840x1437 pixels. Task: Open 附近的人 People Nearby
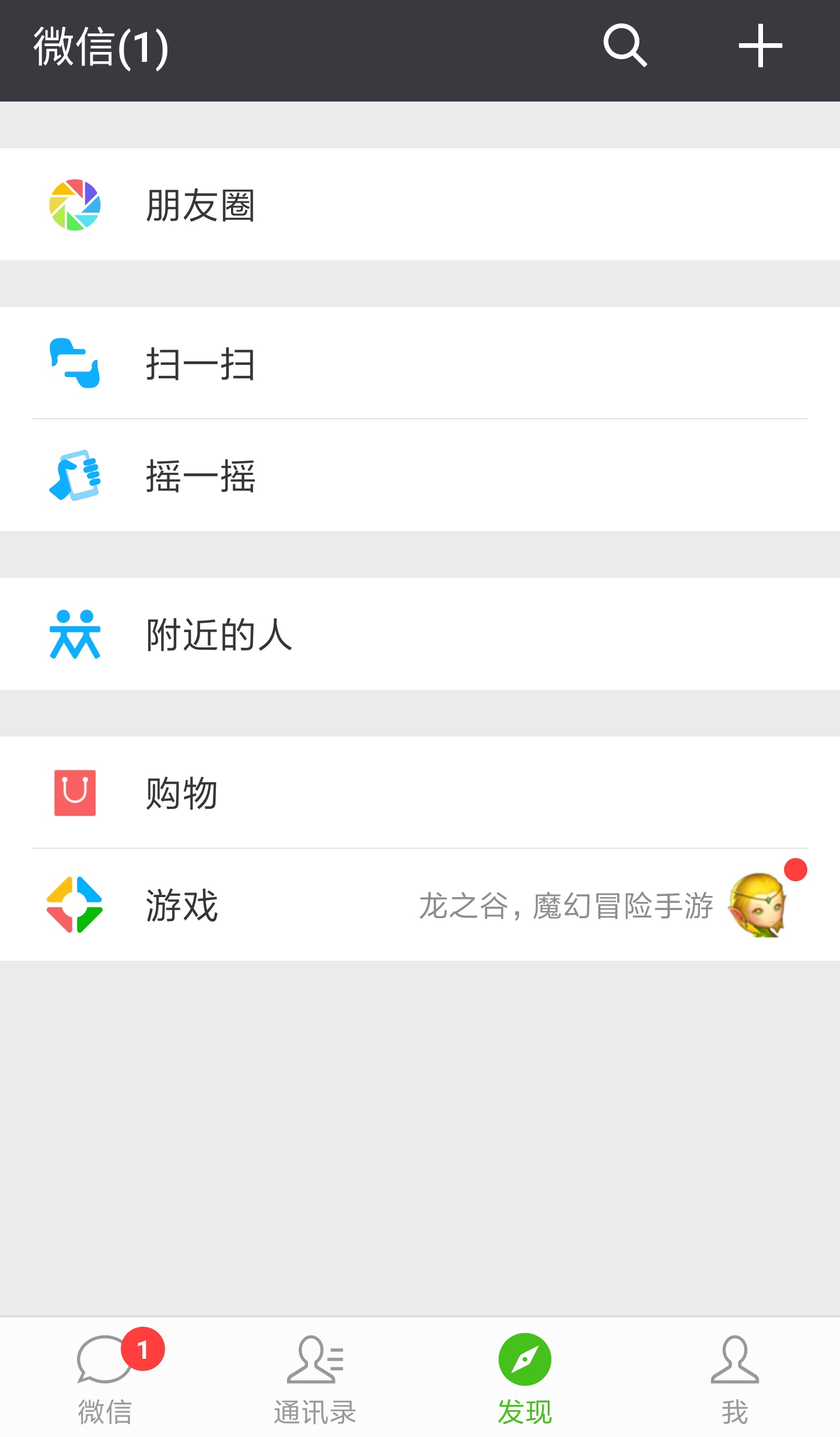coord(420,634)
